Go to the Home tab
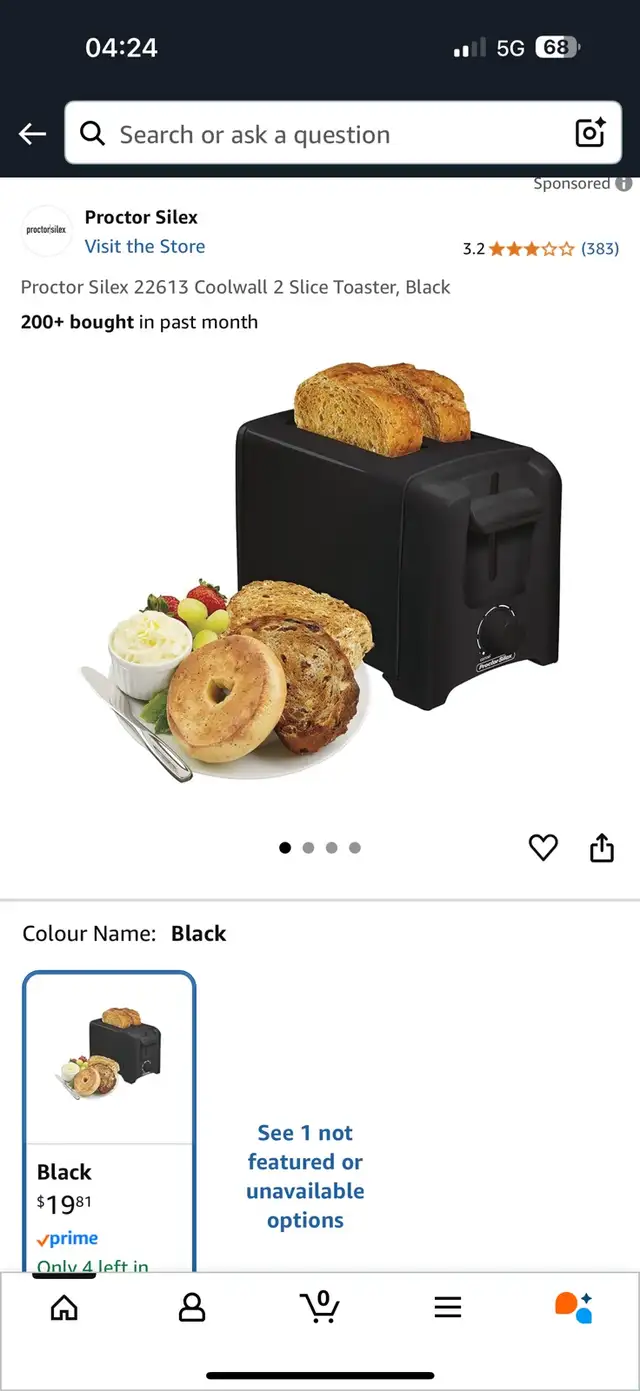 click(64, 1307)
